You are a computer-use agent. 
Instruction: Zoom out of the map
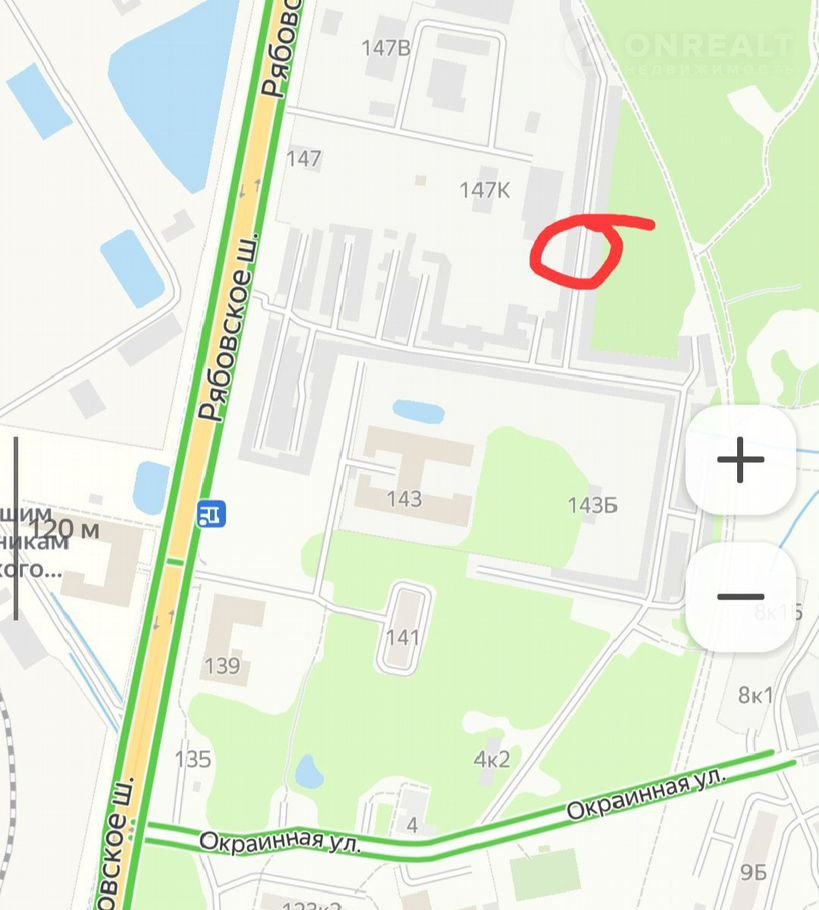pos(740,597)
